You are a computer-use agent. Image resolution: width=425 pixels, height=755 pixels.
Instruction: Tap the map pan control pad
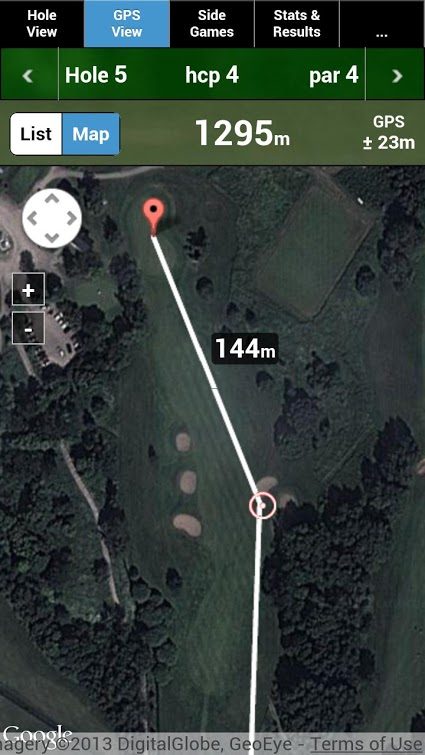click(52, 218)
